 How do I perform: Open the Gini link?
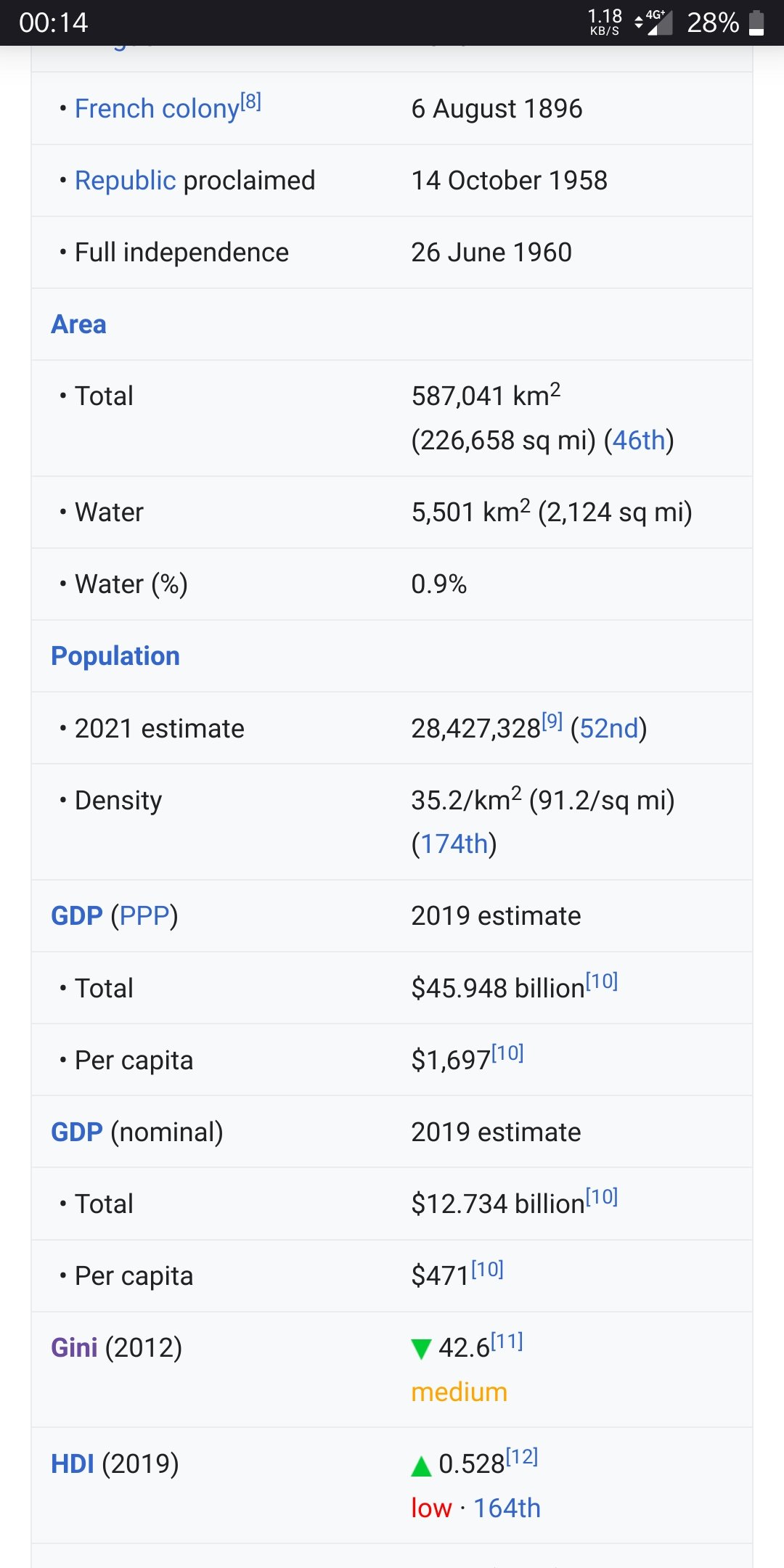(x=73, y=1348)
